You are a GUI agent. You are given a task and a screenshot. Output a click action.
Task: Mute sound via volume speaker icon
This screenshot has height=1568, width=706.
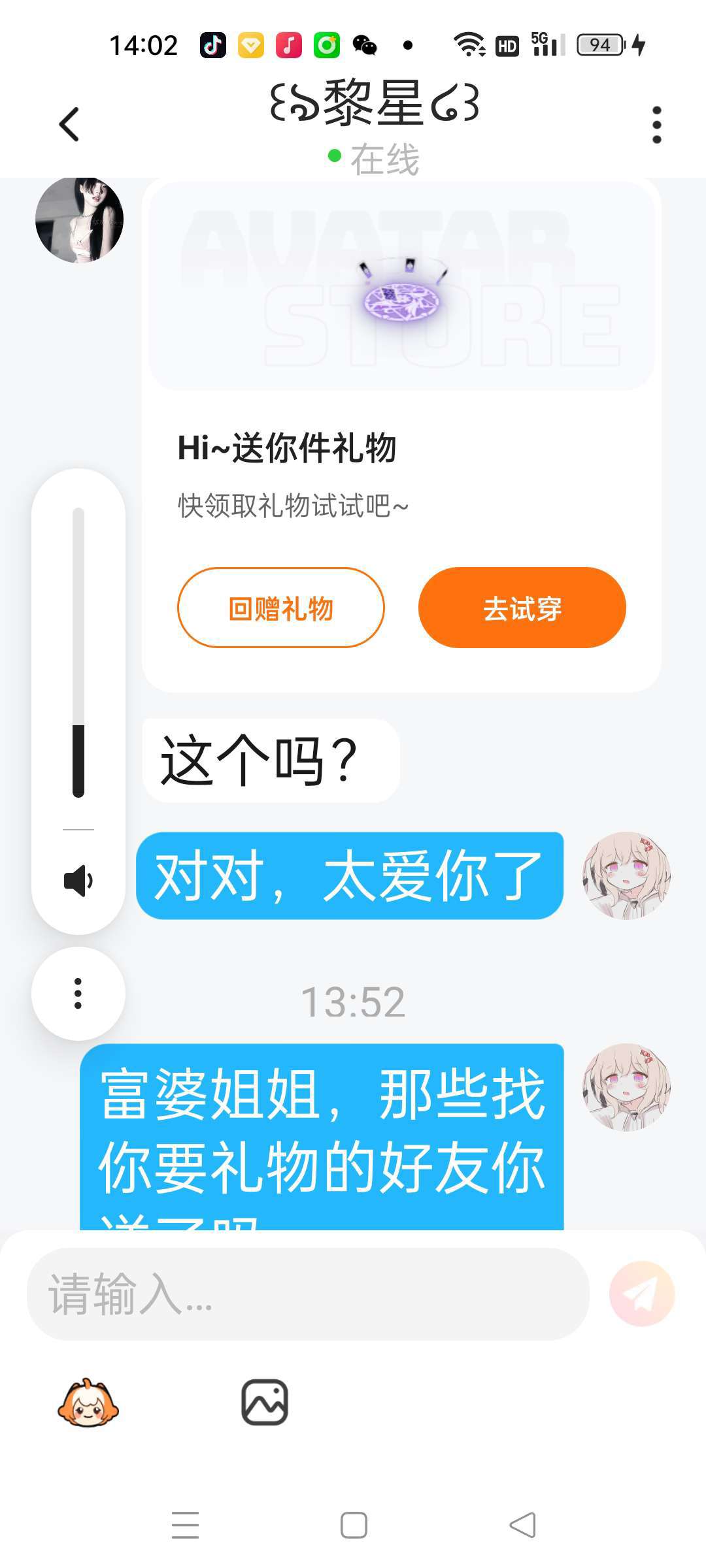coord(78,881)
